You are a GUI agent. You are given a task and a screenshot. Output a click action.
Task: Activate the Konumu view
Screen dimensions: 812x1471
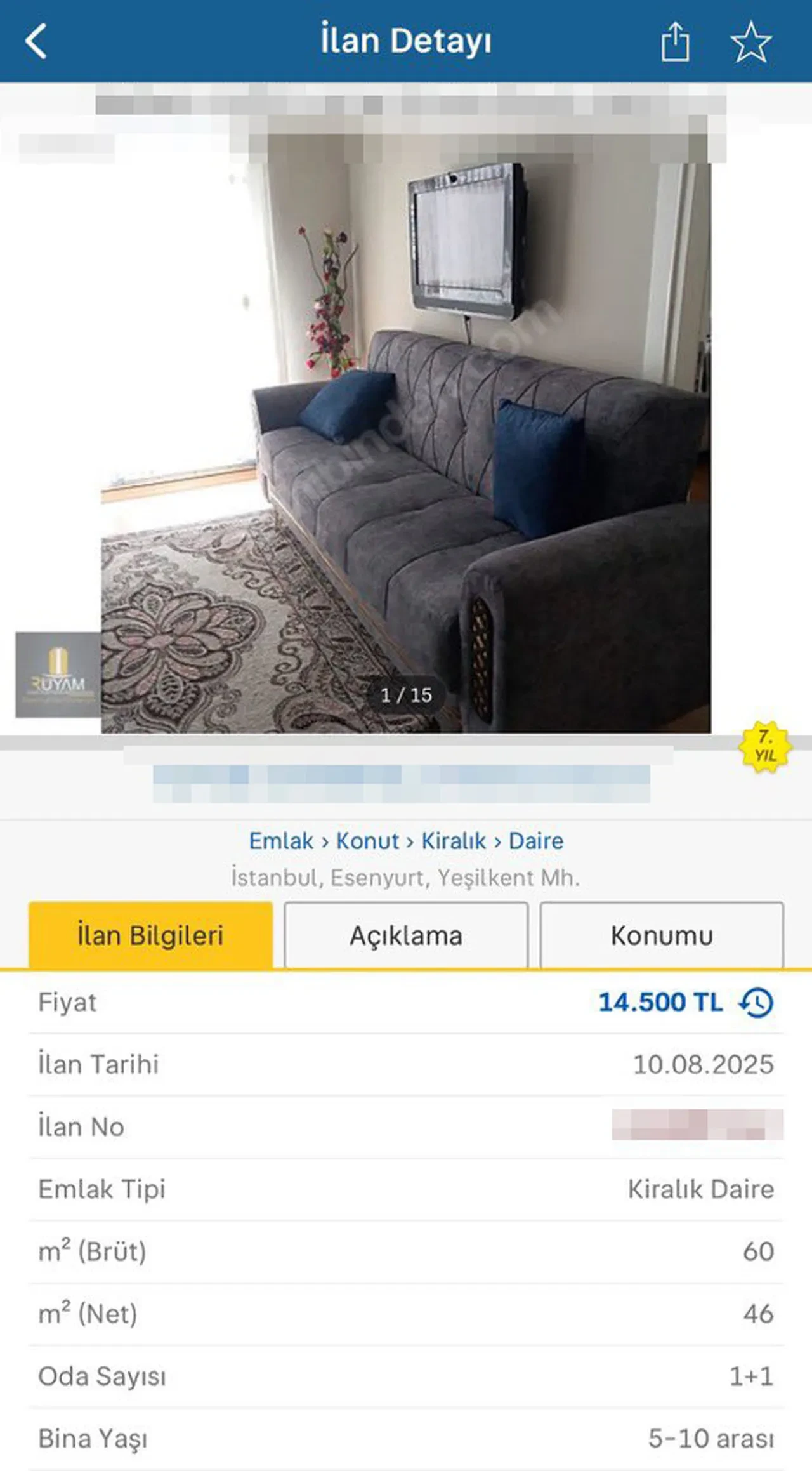pyautogui.click(x=662, y=935)
